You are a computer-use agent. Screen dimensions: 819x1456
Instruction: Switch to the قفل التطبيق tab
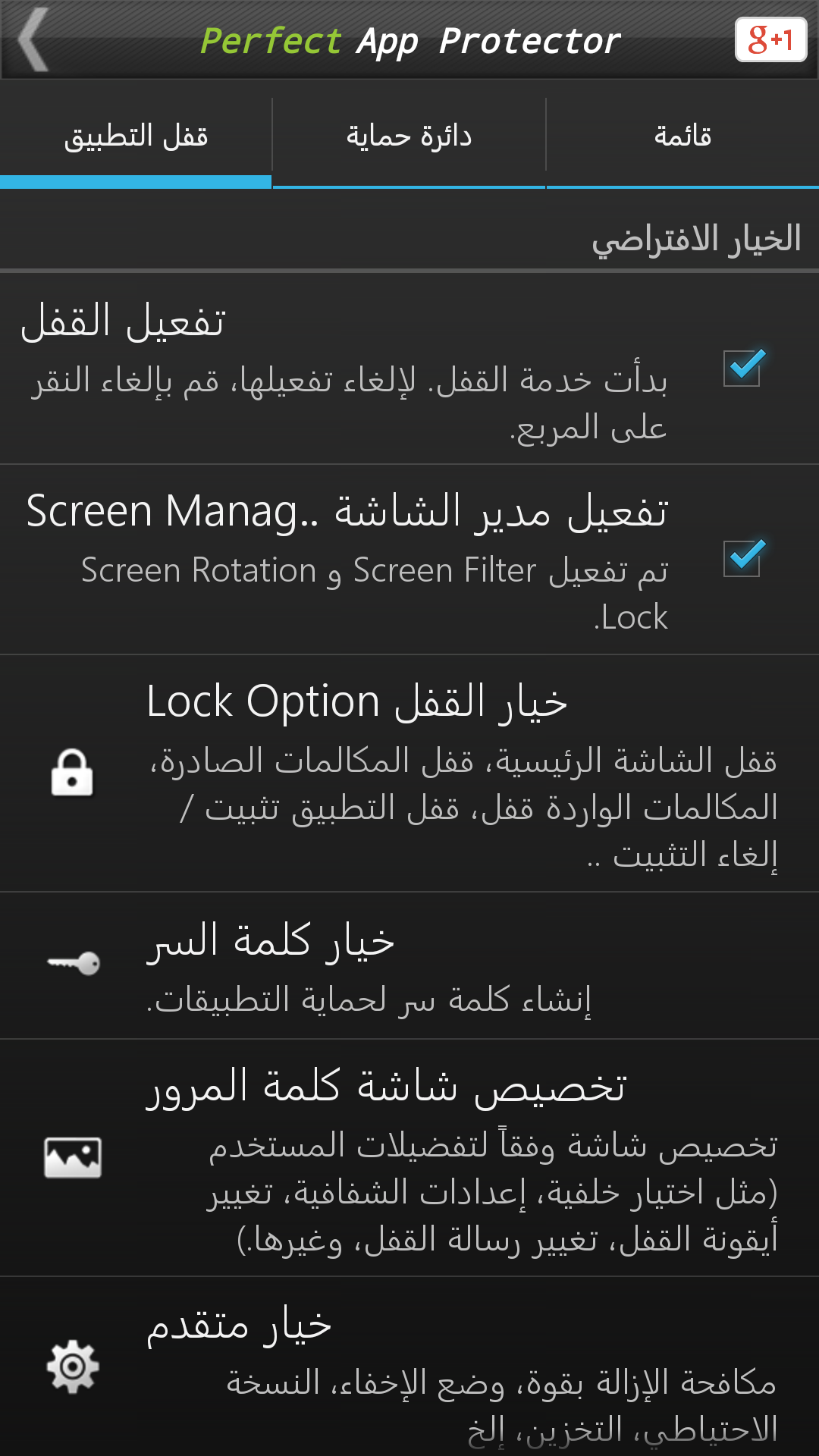click(x=136, y=137)
